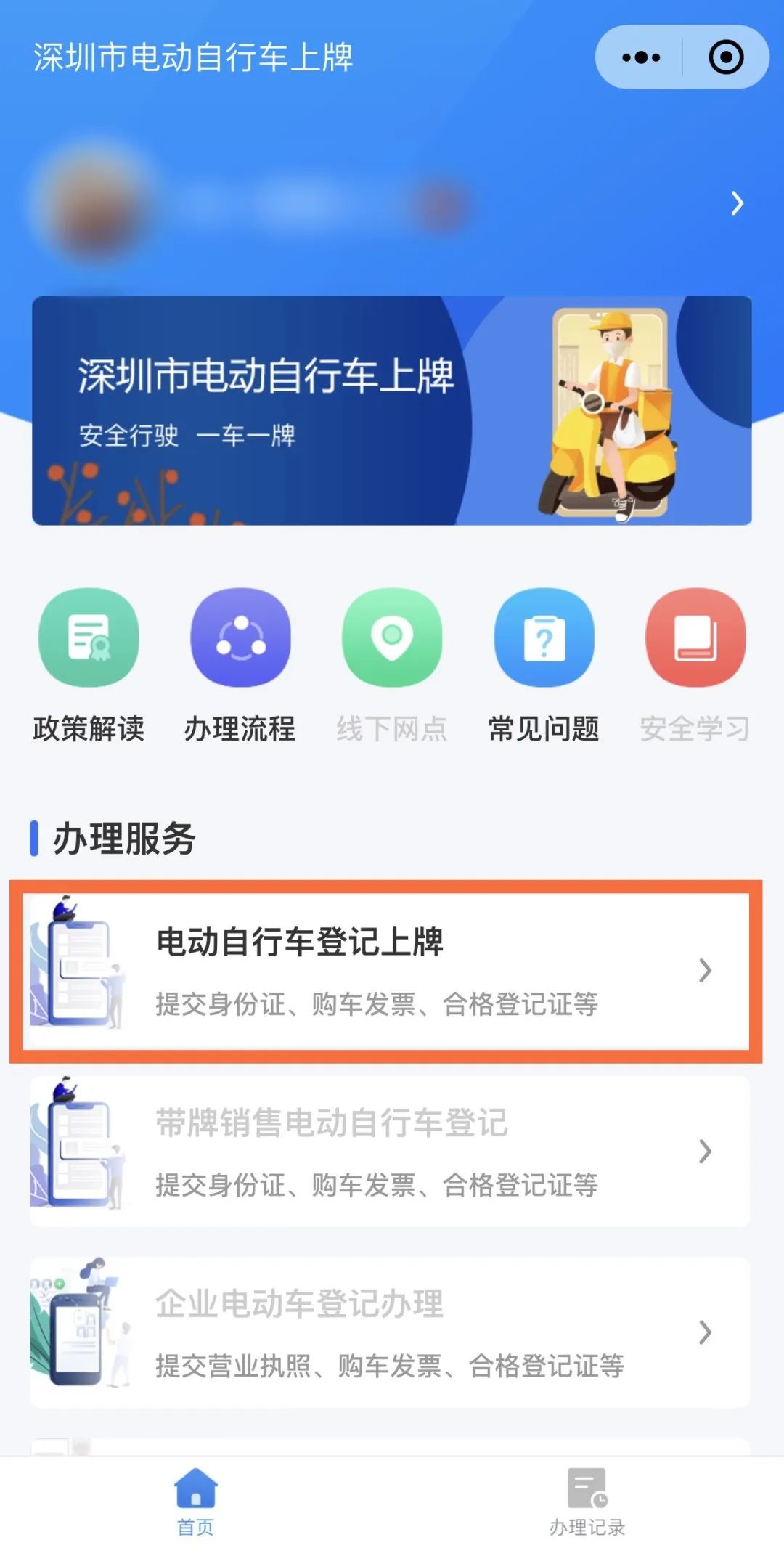This screenshot has width=784, height=1548.
Task: Open the user profile row chevron
Action: (x=737, y=203)
